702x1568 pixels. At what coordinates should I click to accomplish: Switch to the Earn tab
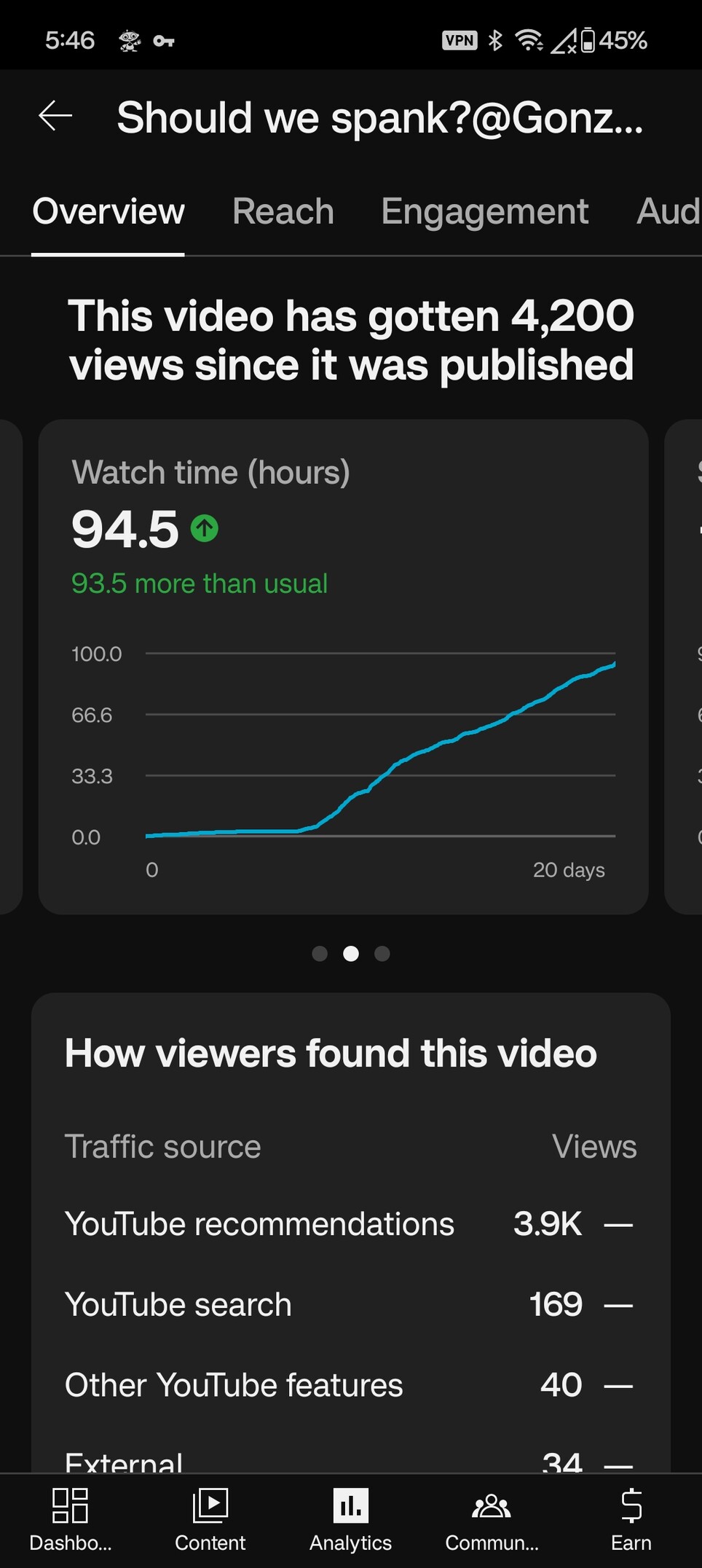point(631,1520)
